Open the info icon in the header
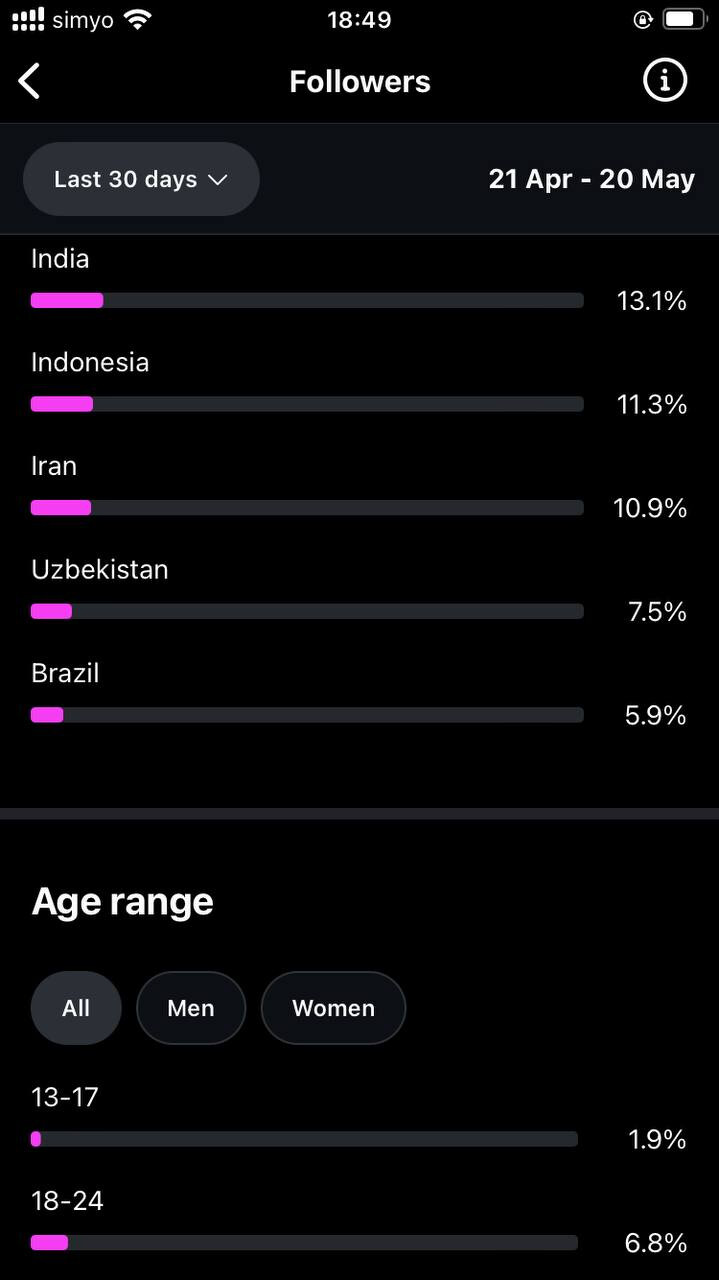 tap(664, 81)
